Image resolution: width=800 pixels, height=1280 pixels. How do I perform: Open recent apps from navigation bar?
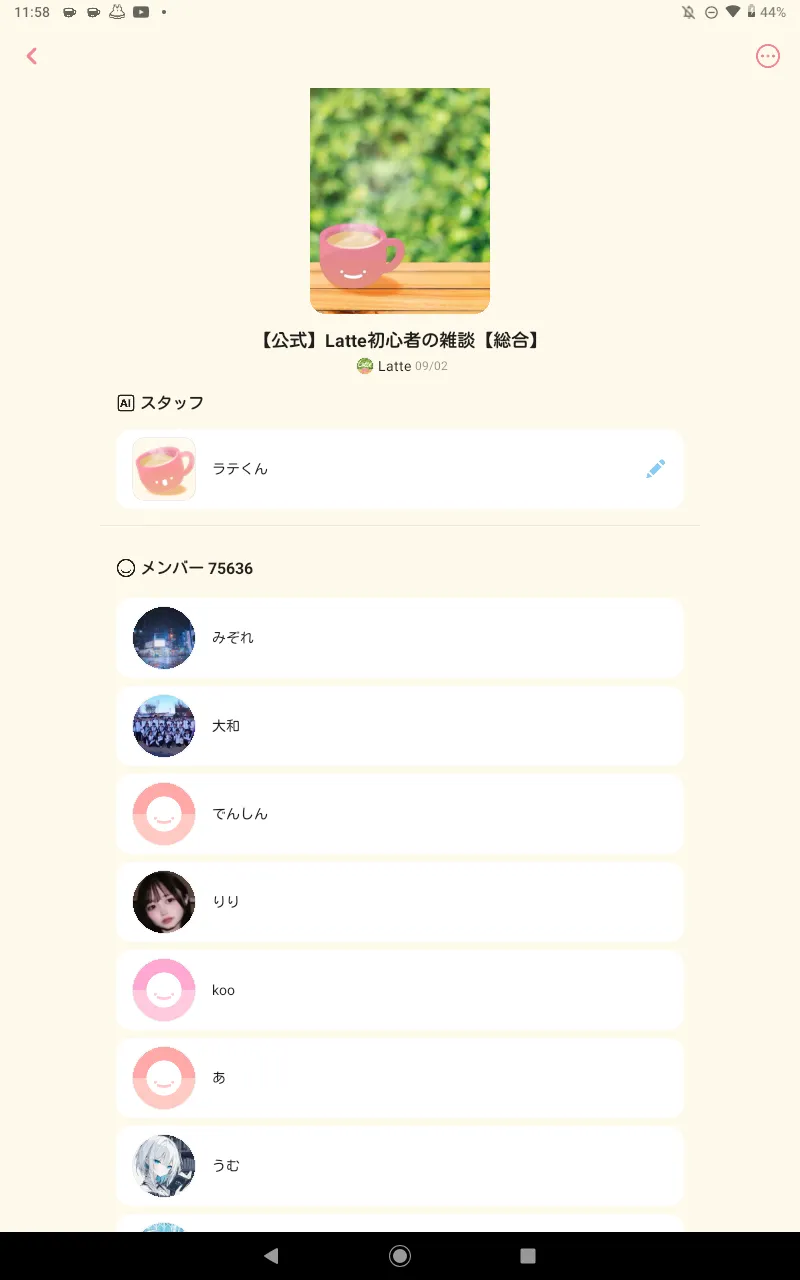point(528,1256)
